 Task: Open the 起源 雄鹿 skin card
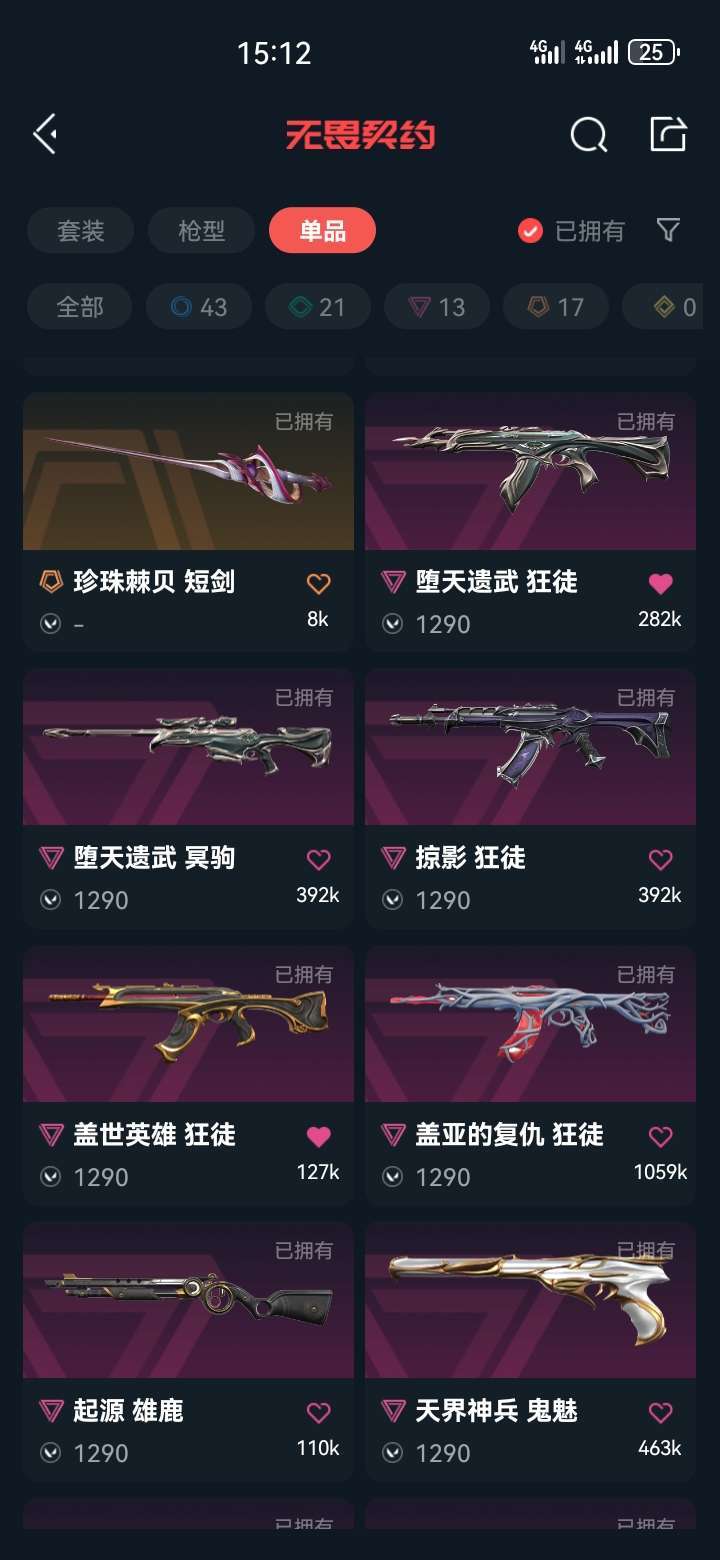(188, 1351)
